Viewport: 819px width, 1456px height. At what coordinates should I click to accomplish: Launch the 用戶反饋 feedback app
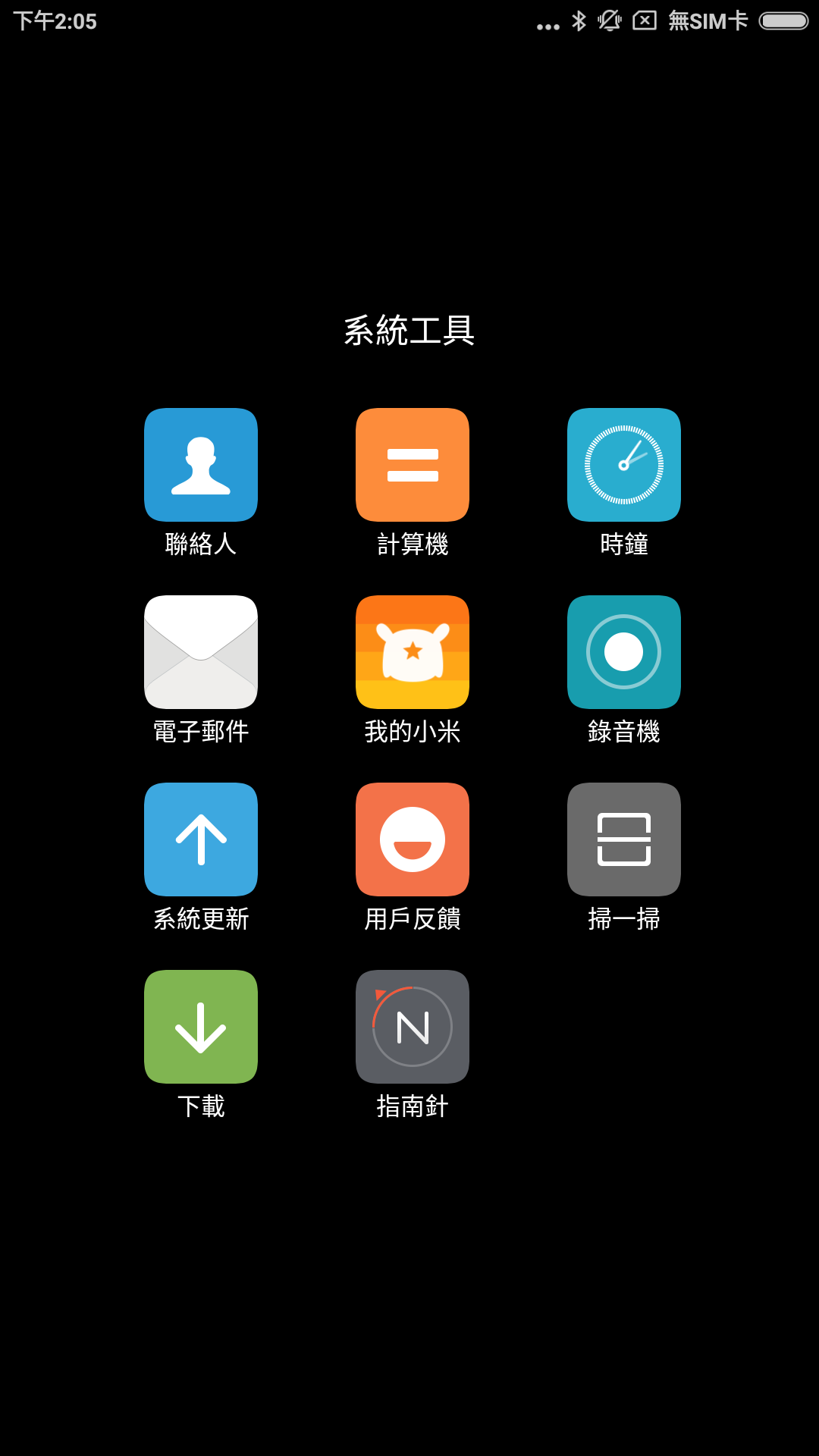pyautogui.click(x=413, y=839)
